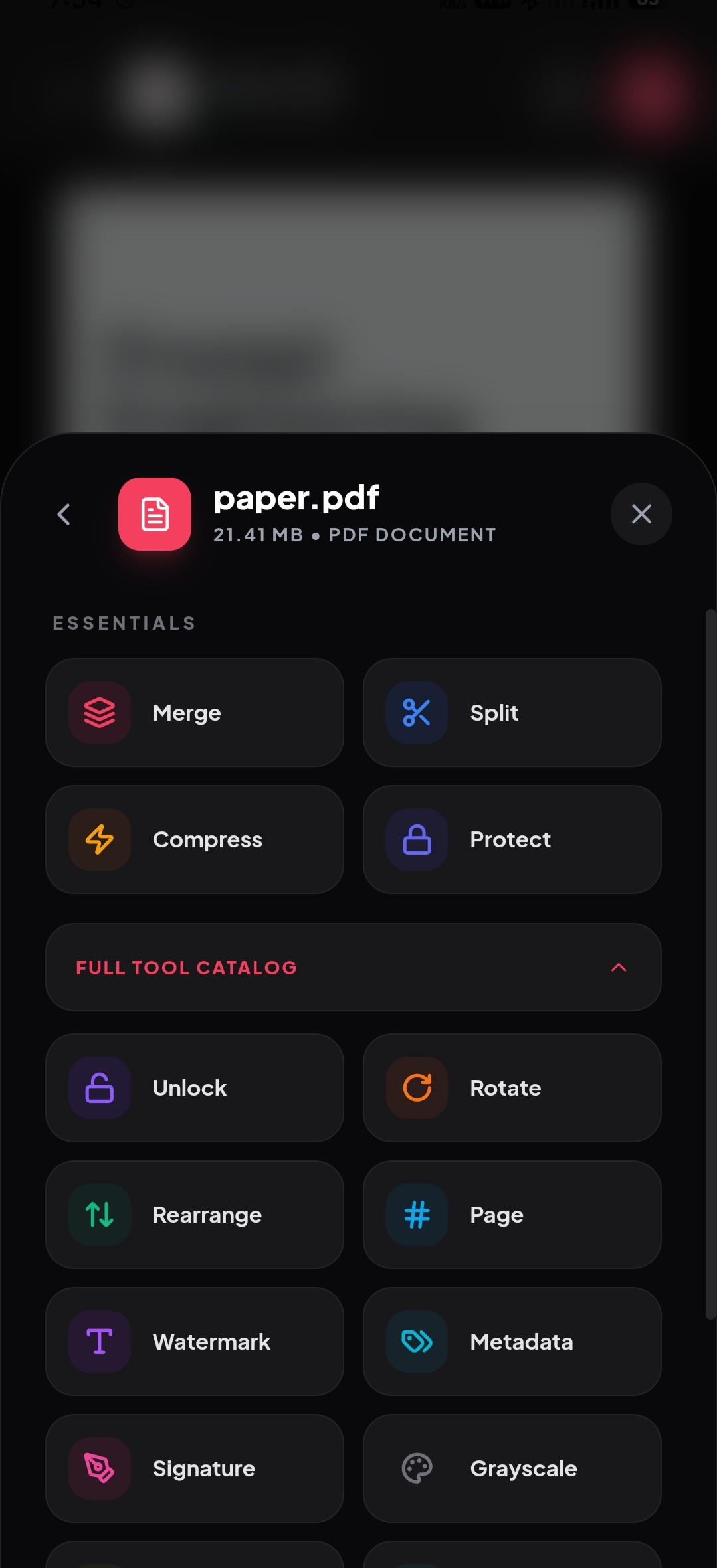
Task: Select the Rotate arrow icon
Action: pos(416,1087)
